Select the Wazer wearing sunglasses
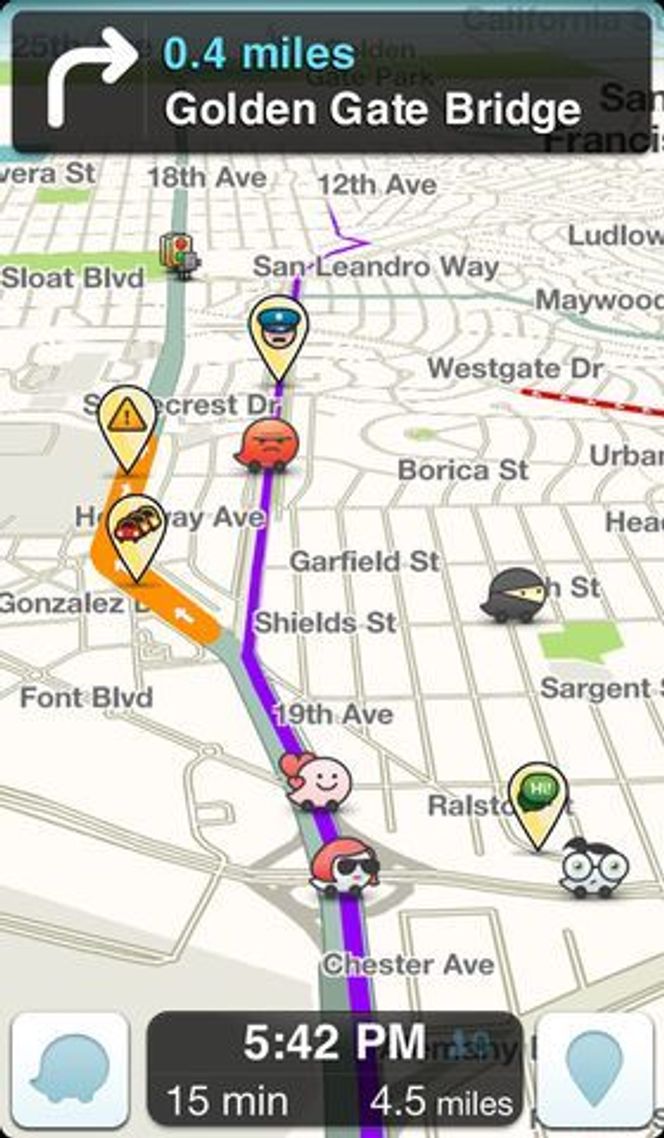This screenshot has width=664, height=1138. tap(344, 867)
